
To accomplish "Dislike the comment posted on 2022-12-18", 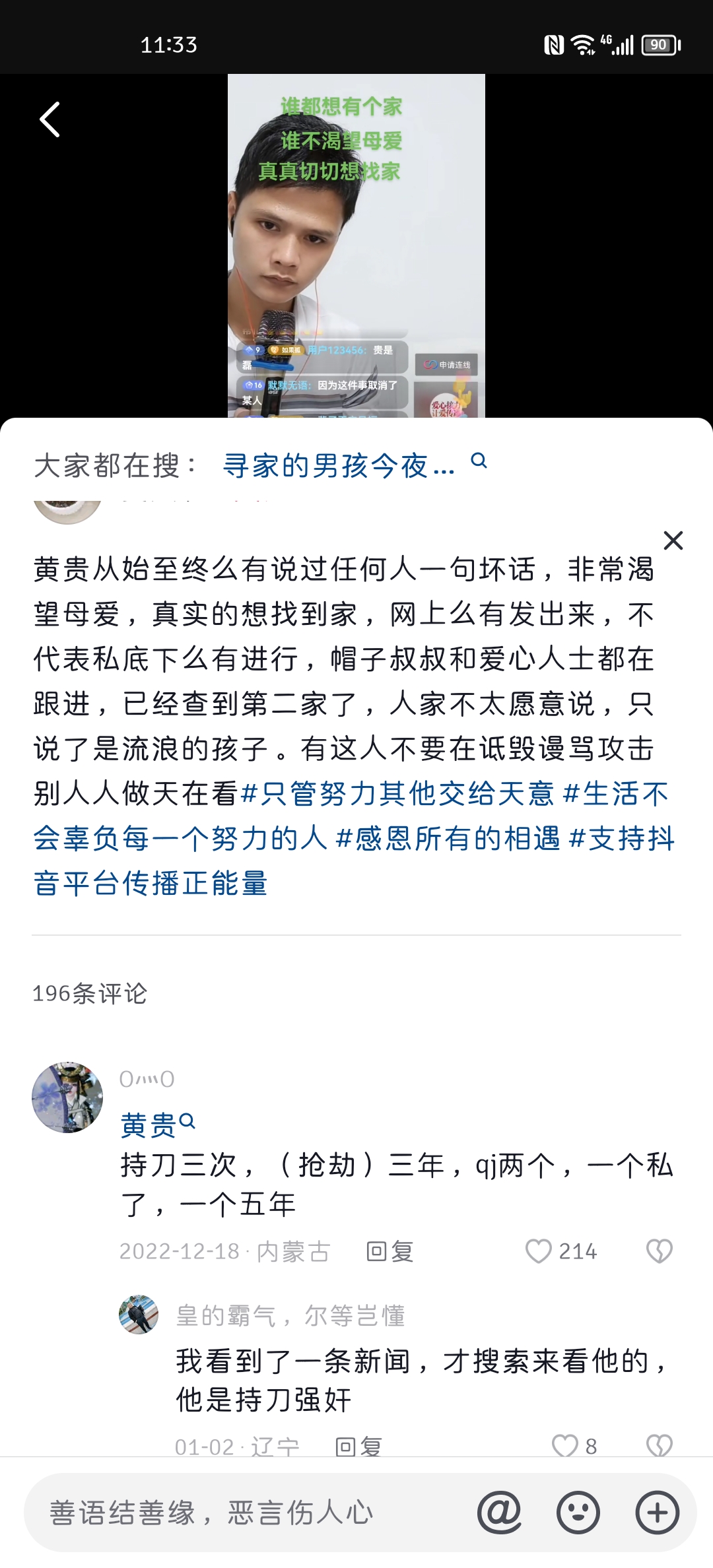I will click(x=659, y=1251).
